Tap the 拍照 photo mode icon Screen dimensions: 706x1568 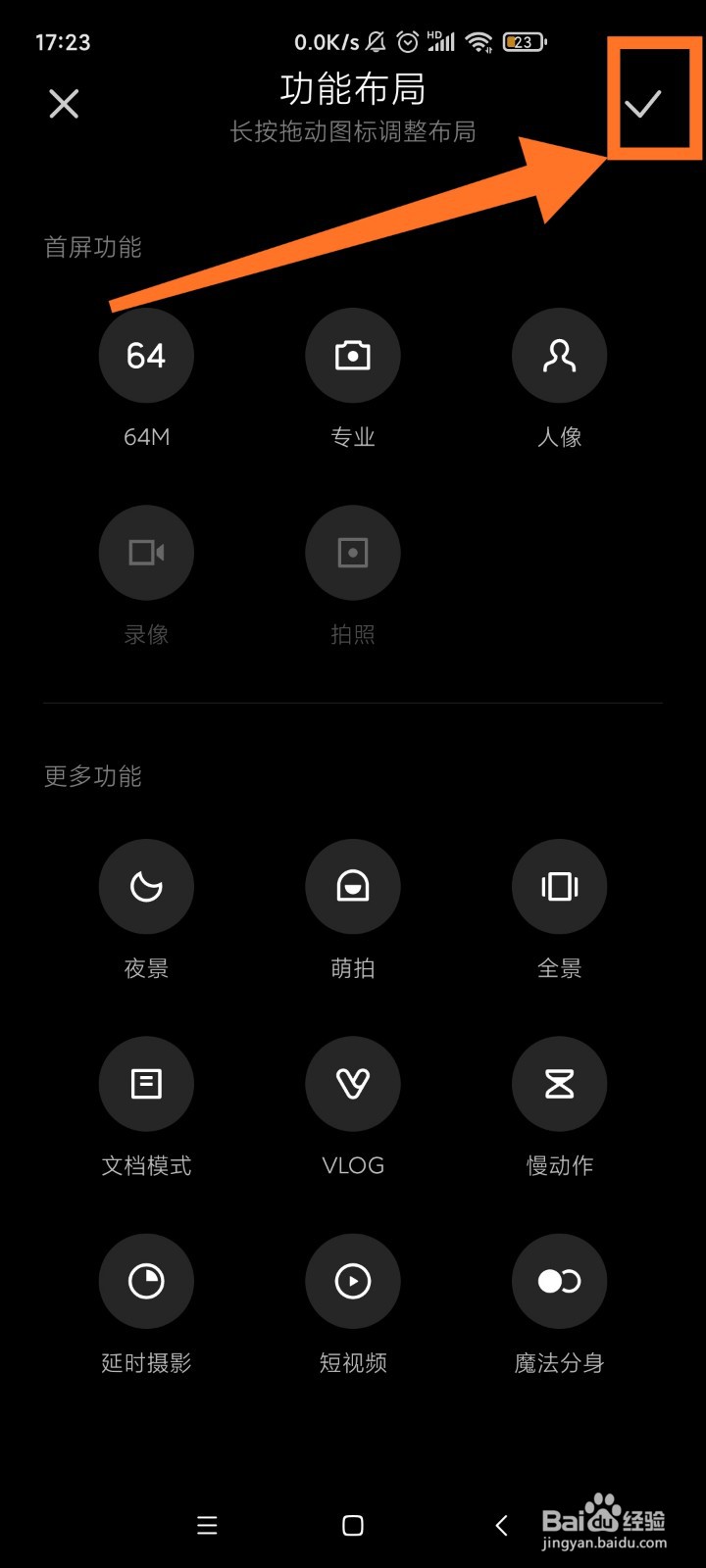coord(353,552)
